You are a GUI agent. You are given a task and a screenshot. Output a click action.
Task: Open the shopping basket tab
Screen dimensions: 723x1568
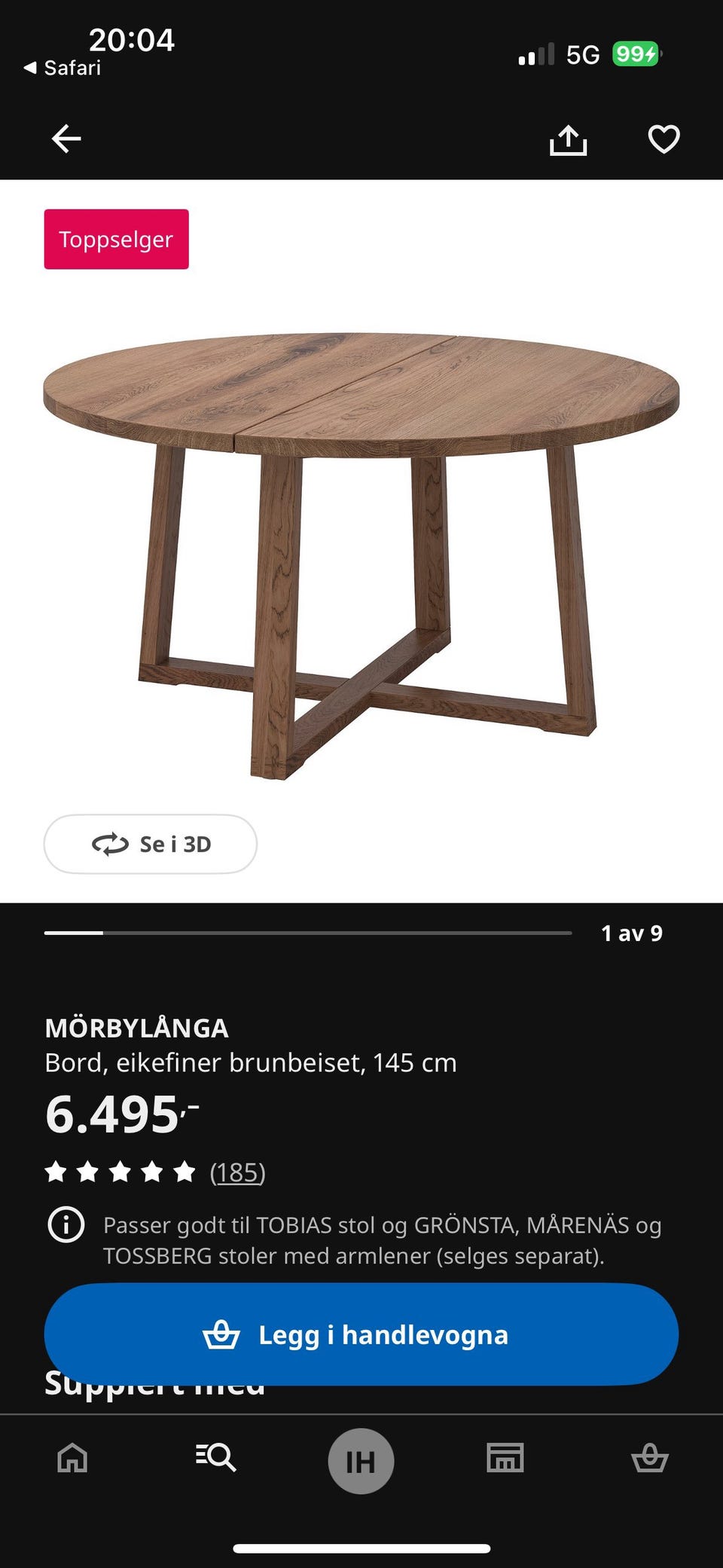pyautogui.click(x=649, y=1458)
